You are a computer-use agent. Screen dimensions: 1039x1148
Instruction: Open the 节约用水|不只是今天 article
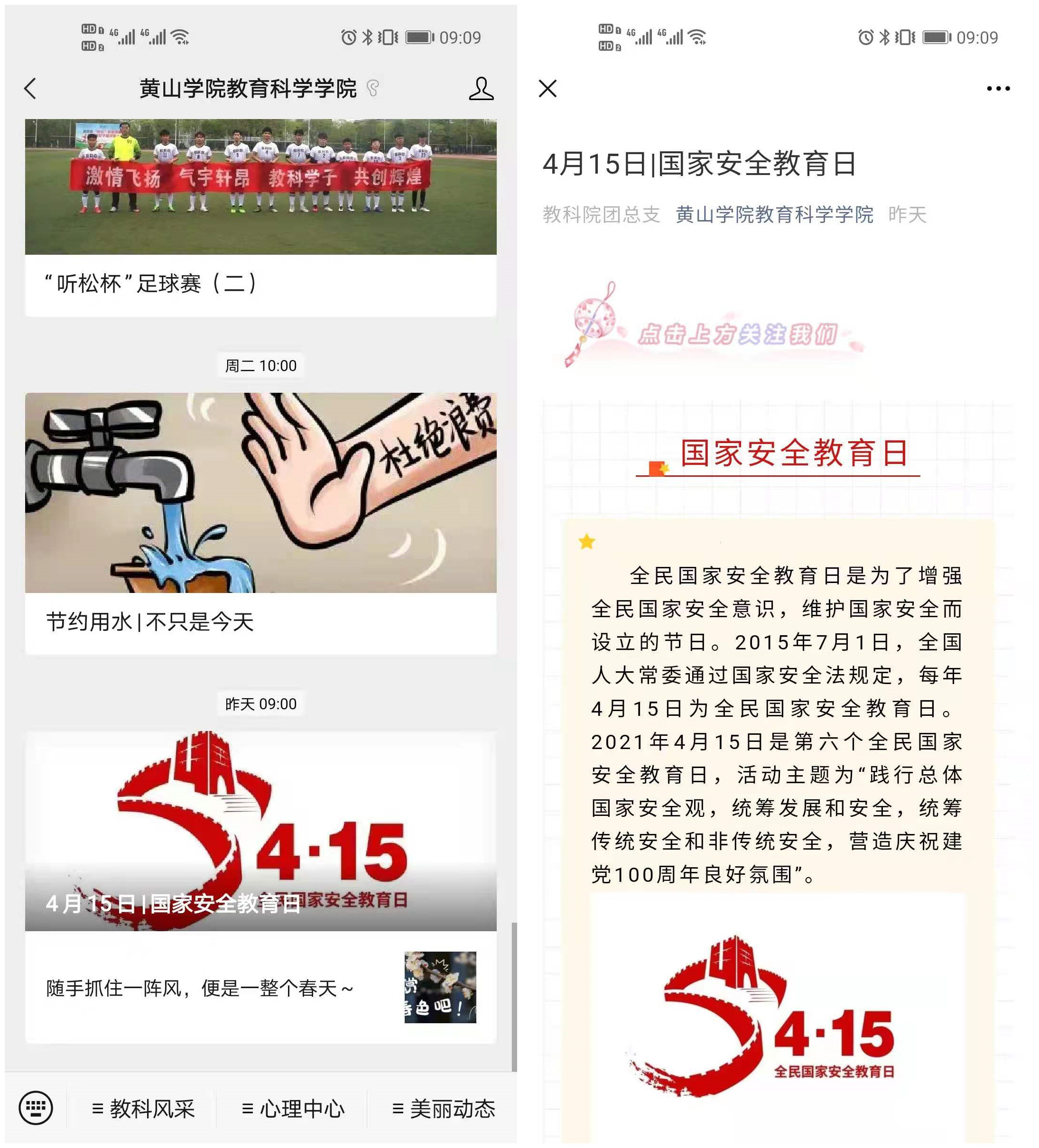(x=260, y=621)
